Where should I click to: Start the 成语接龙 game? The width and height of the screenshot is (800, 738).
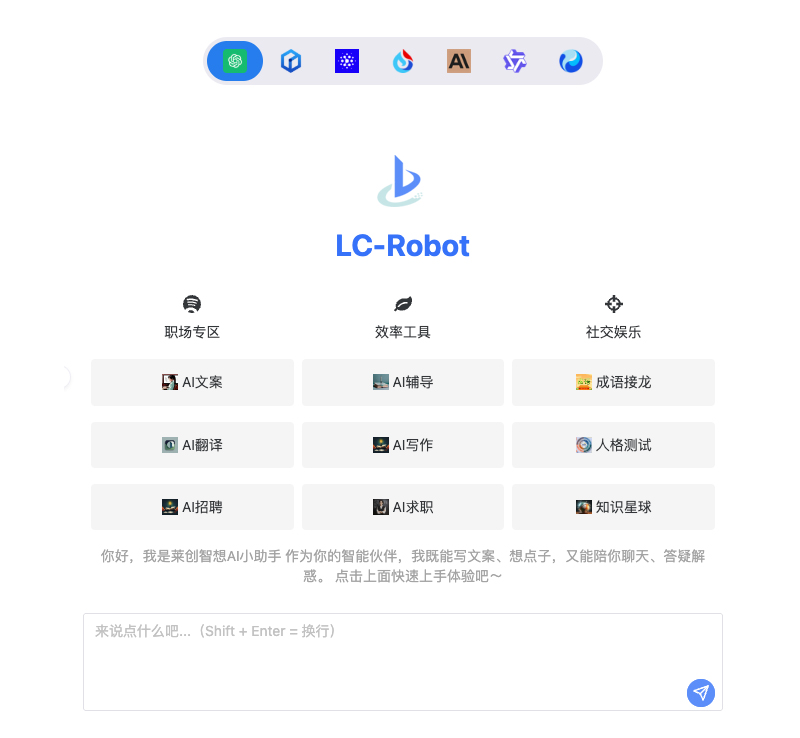(613, 382)
